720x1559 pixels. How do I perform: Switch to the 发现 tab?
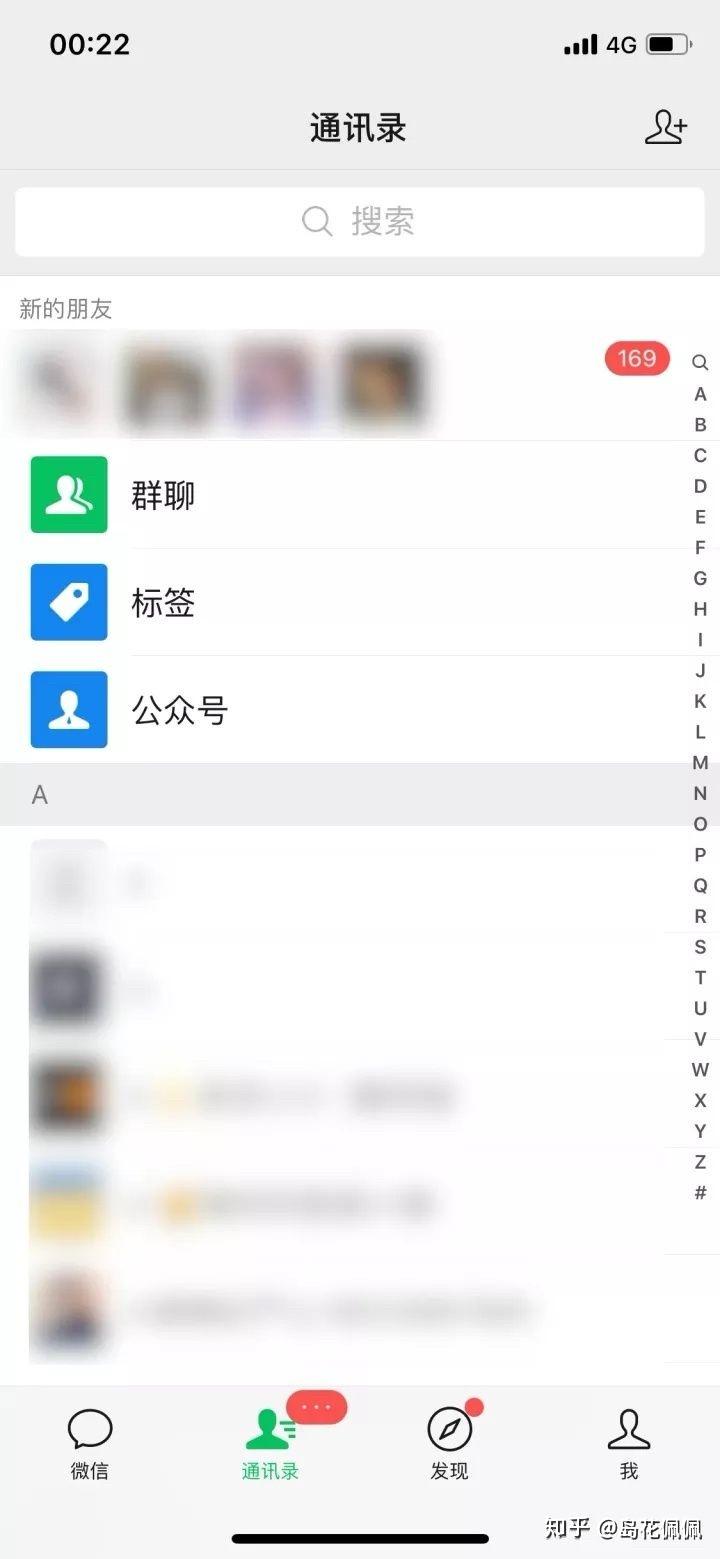pyautogui.click(x=449, y=1443)
